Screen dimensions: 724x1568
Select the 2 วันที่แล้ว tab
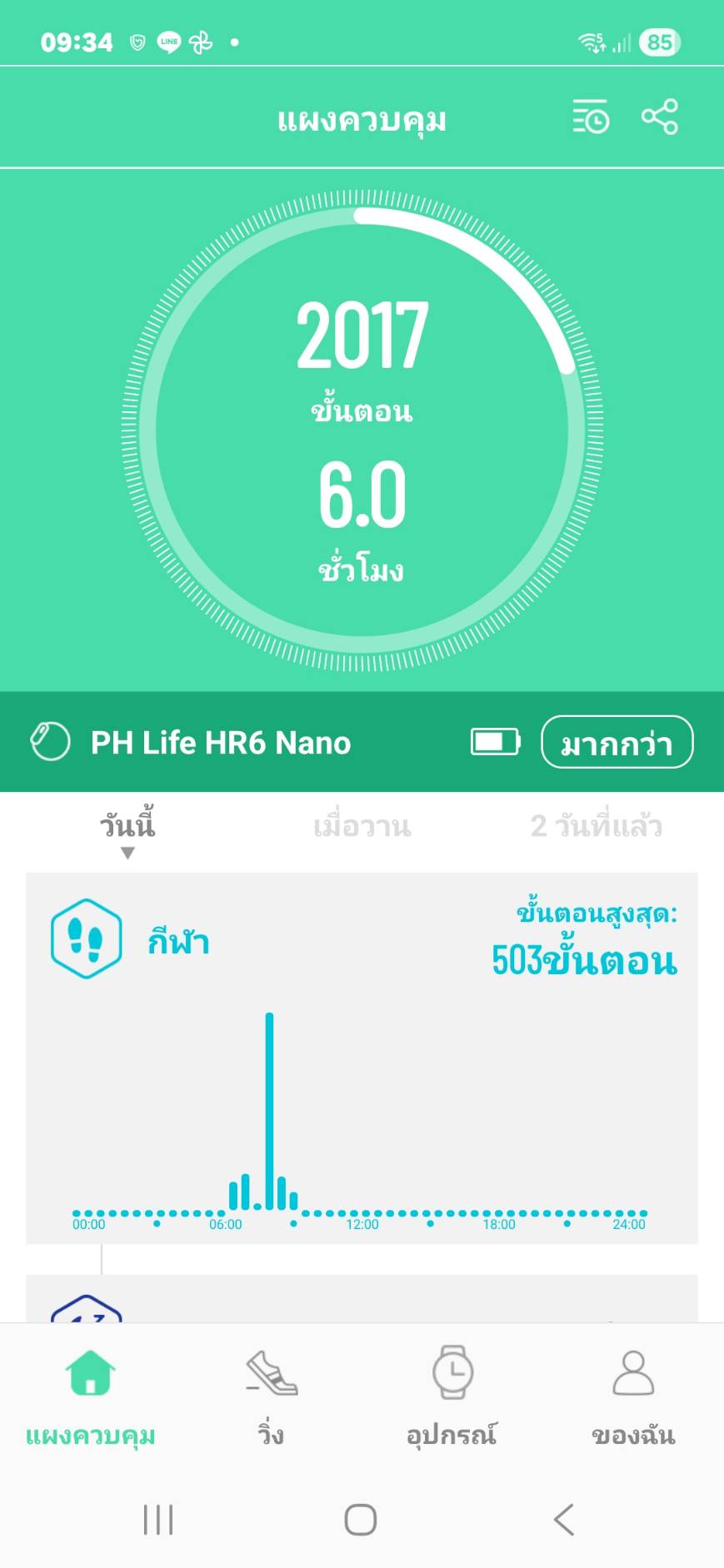[596, 826]
